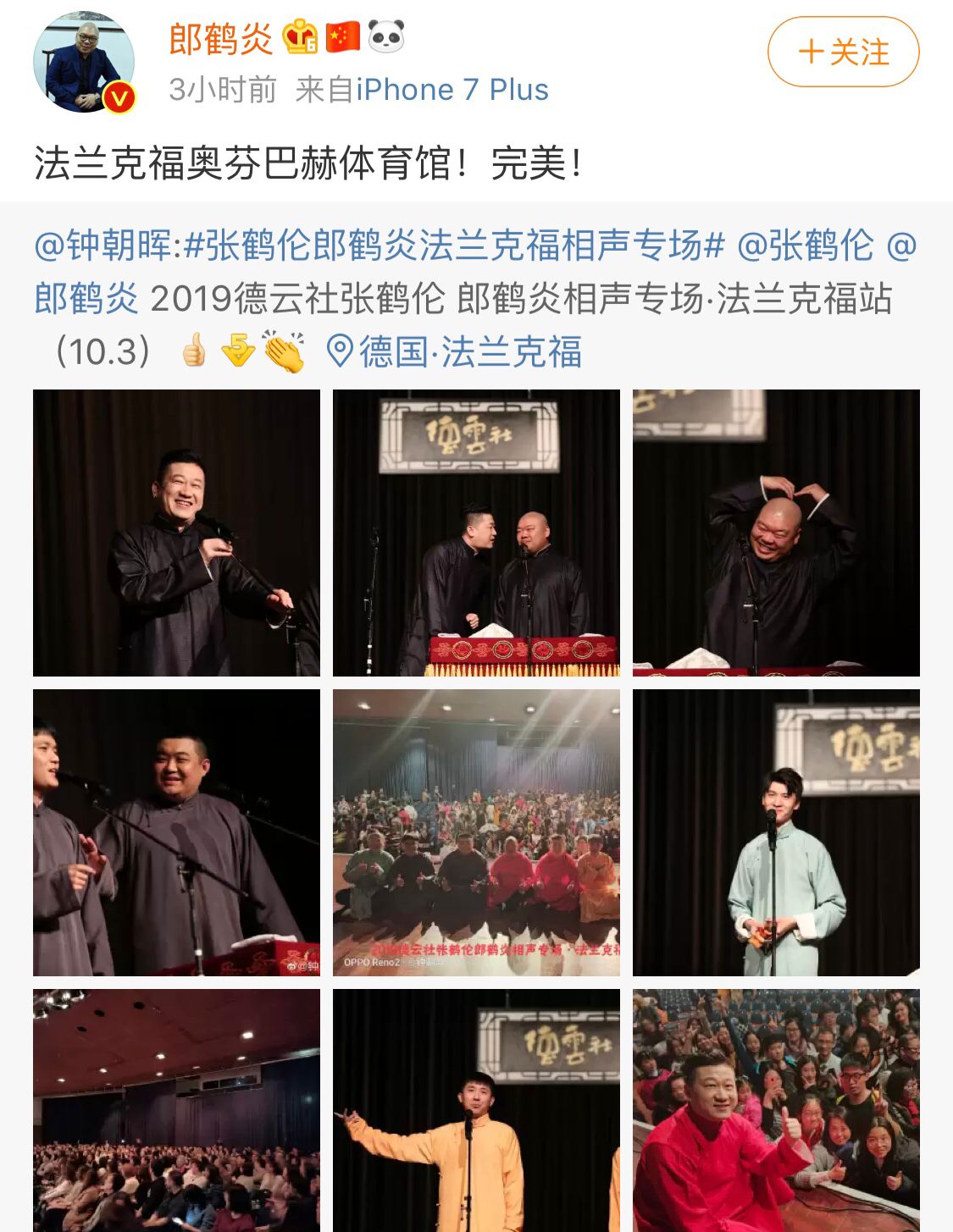View photo of performer in yellow robe

coord(476,1109)
